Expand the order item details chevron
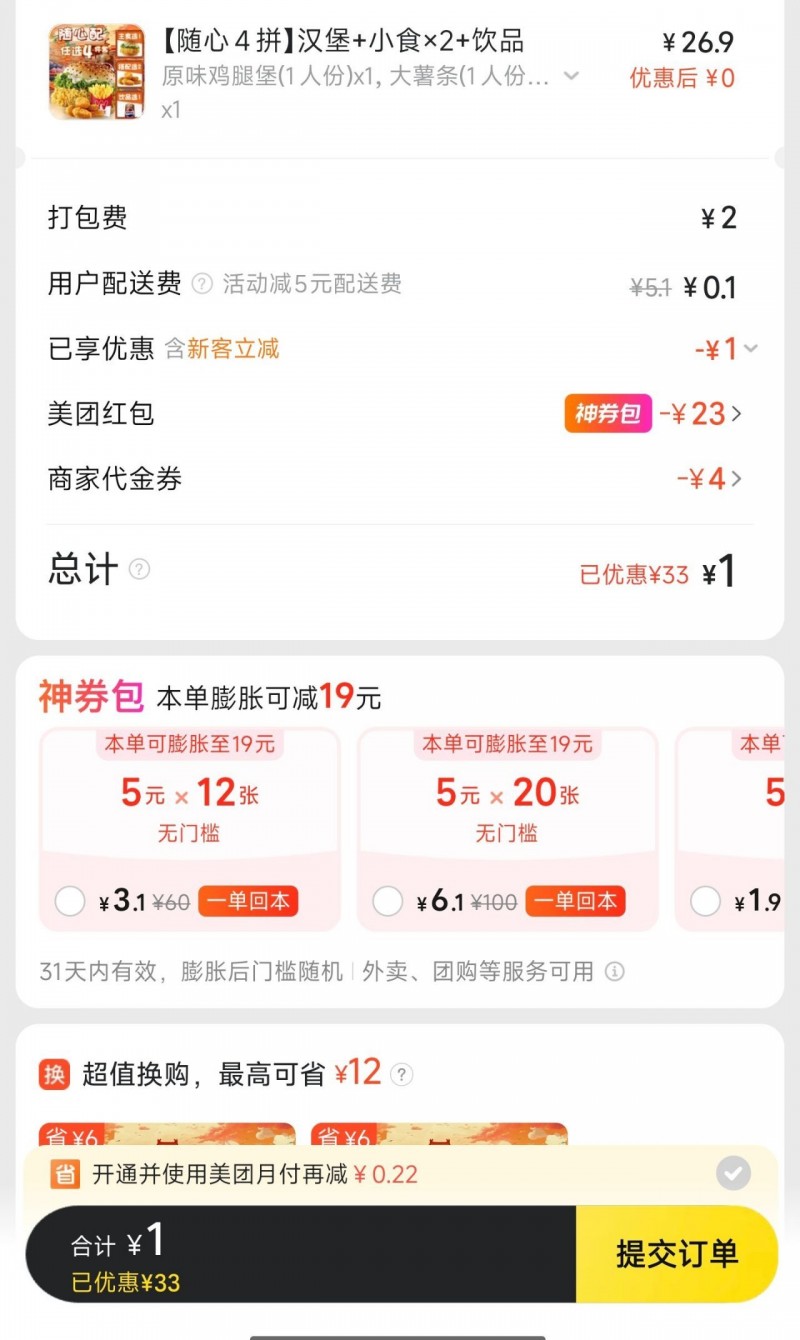800x1340 pixels. click(x=572, y=74)
